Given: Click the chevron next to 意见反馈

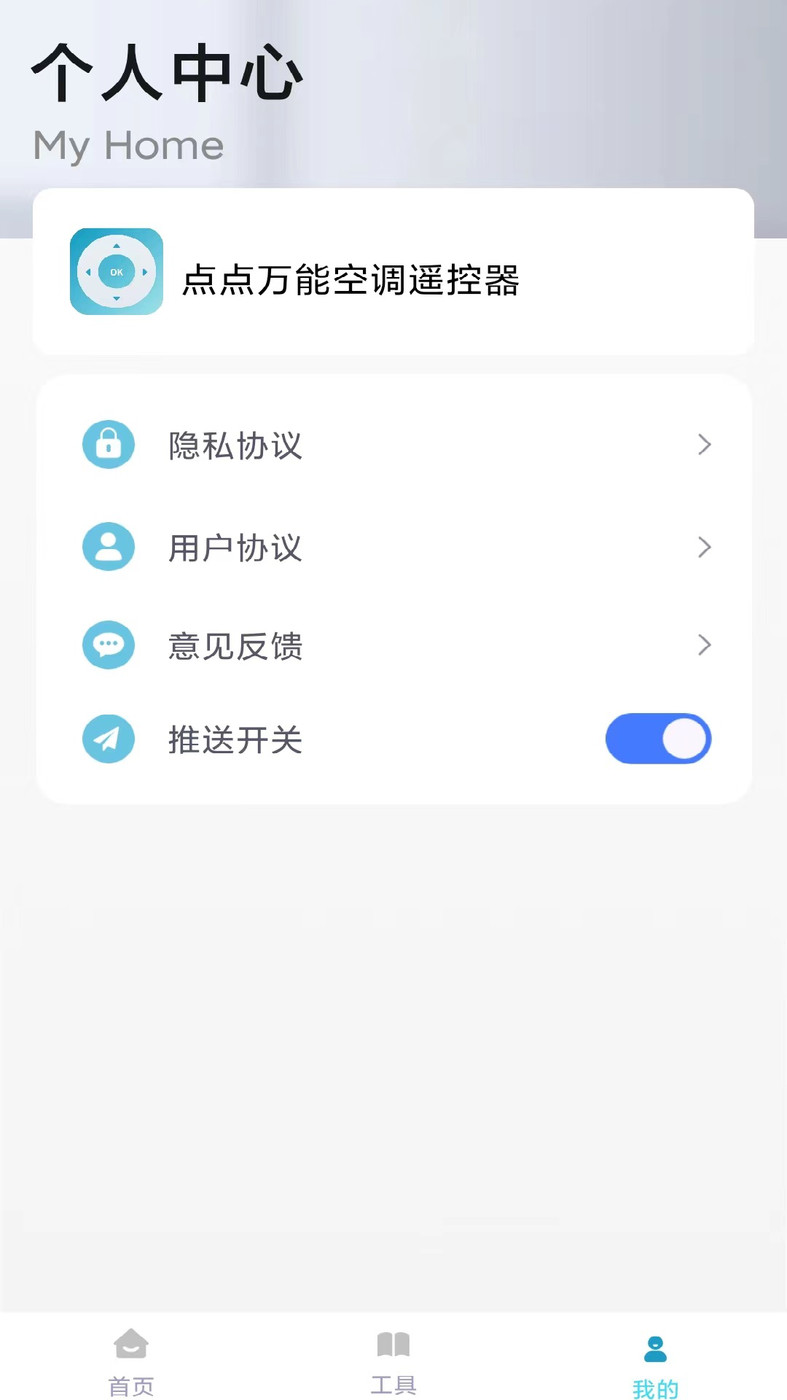Looking at the screenshot, I should (x=704, y=645).
